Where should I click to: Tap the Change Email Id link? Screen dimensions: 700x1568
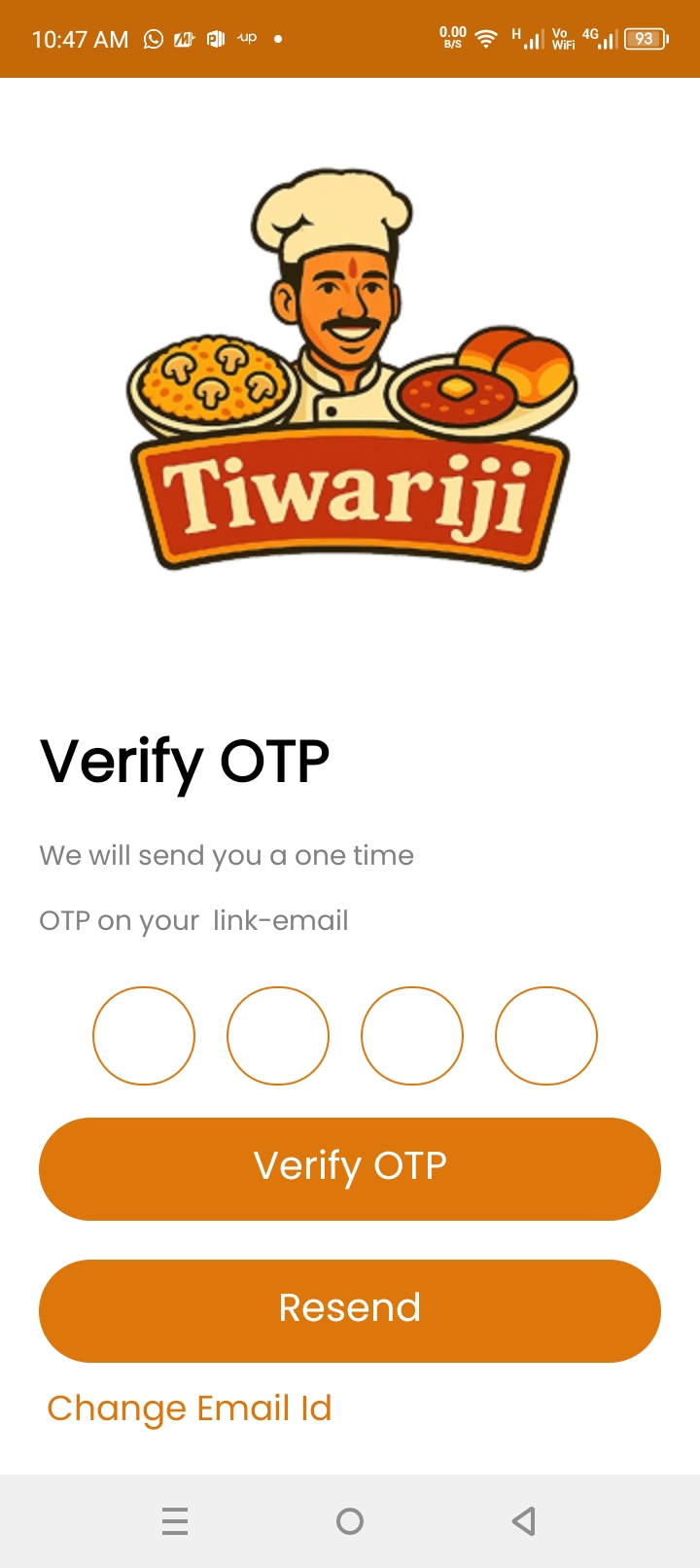[x=189, y=1408]
